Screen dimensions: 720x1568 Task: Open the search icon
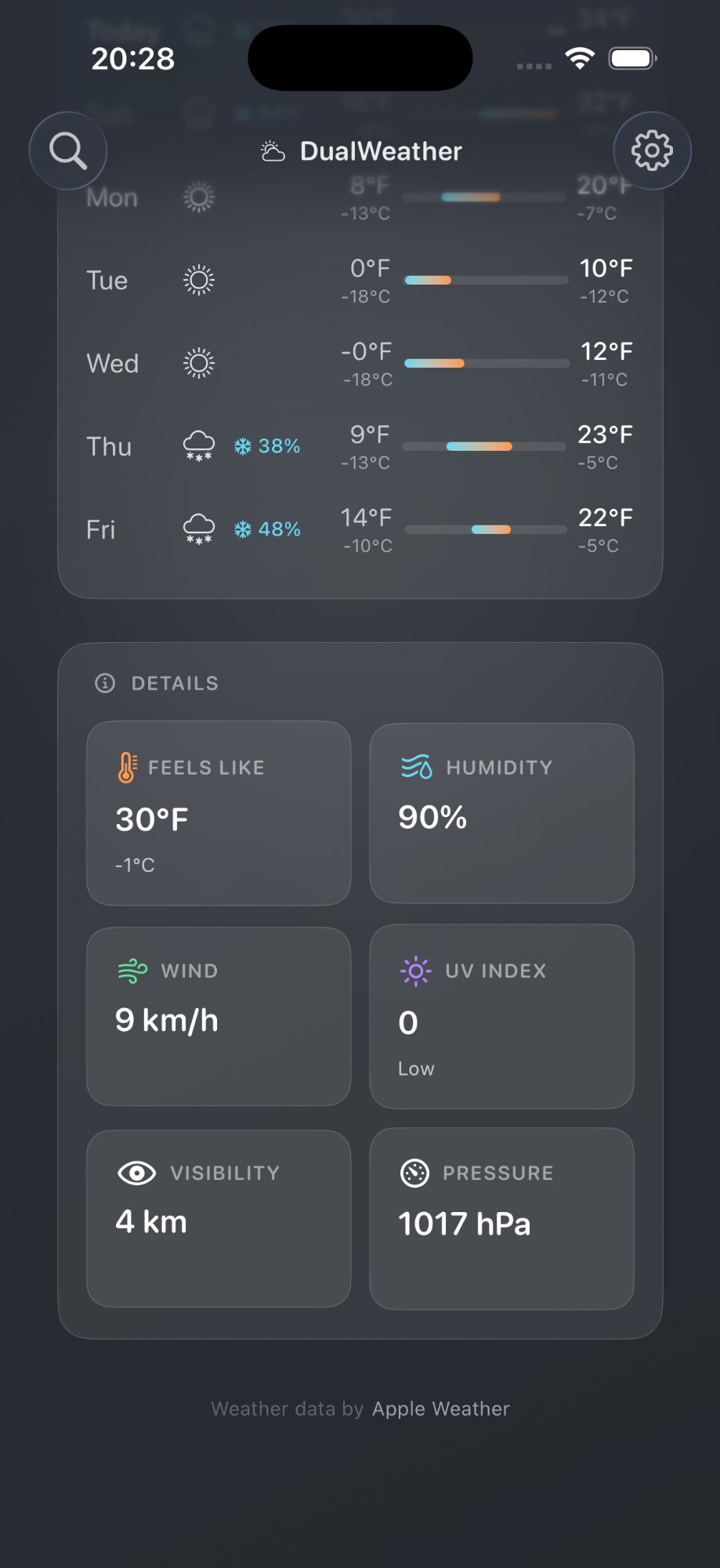click(67, 151)
